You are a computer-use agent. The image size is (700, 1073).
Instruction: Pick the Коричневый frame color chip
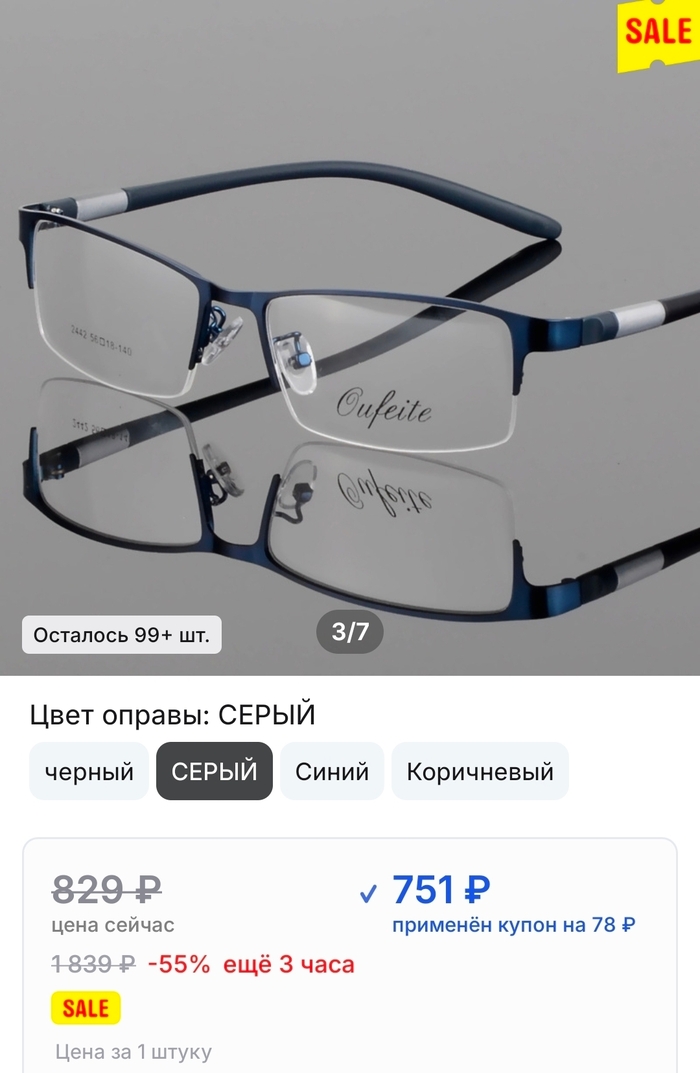coord(480,771)
